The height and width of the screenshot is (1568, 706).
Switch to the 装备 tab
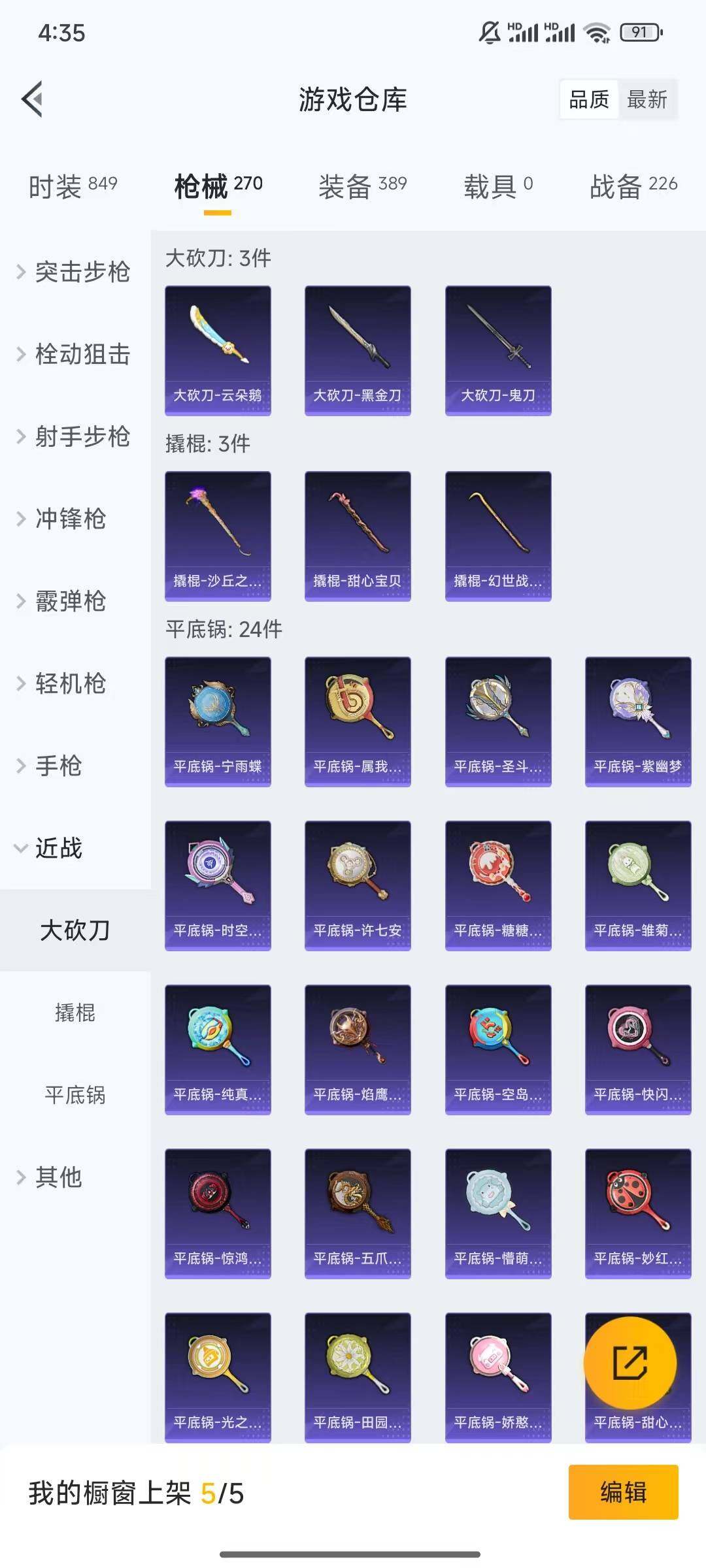(362, 186)
